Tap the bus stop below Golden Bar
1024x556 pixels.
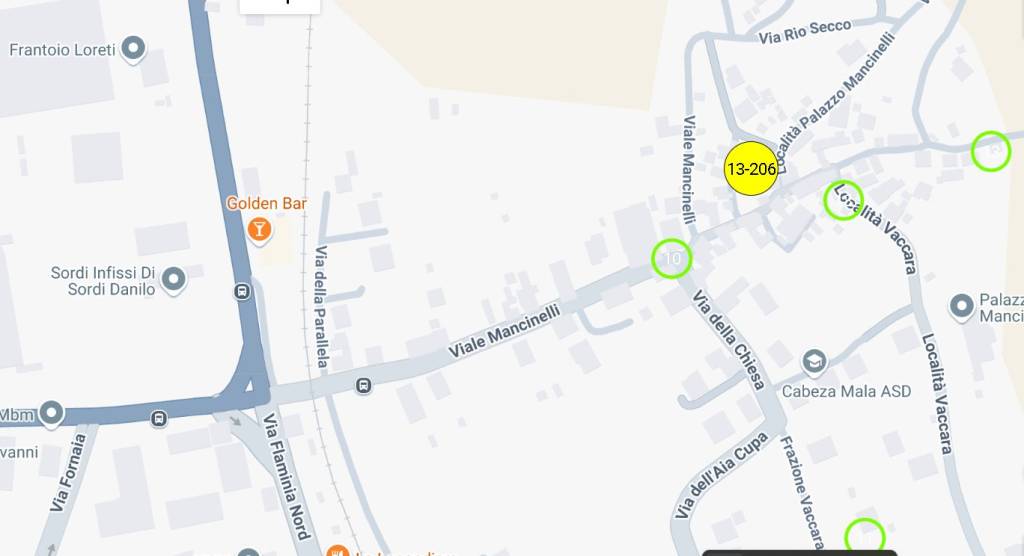[241, 291]
